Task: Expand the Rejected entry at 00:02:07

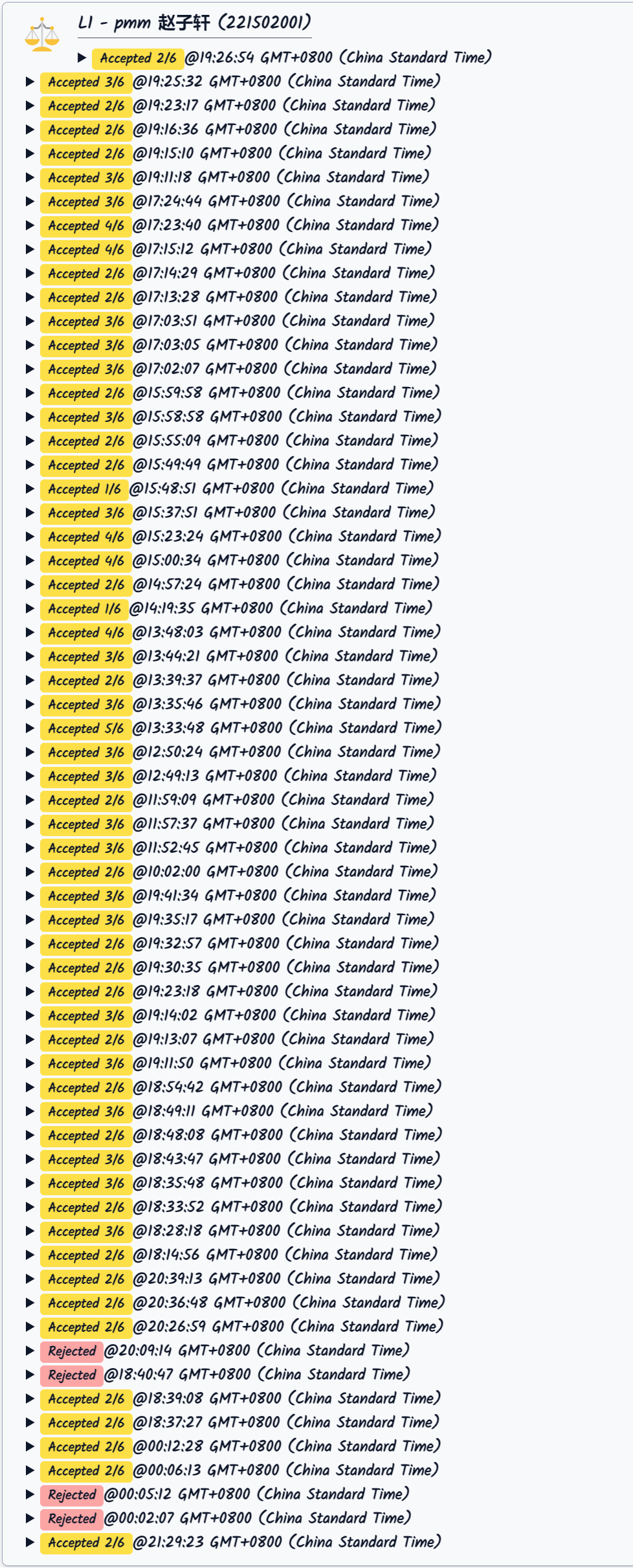Action: coord(30,1518)
